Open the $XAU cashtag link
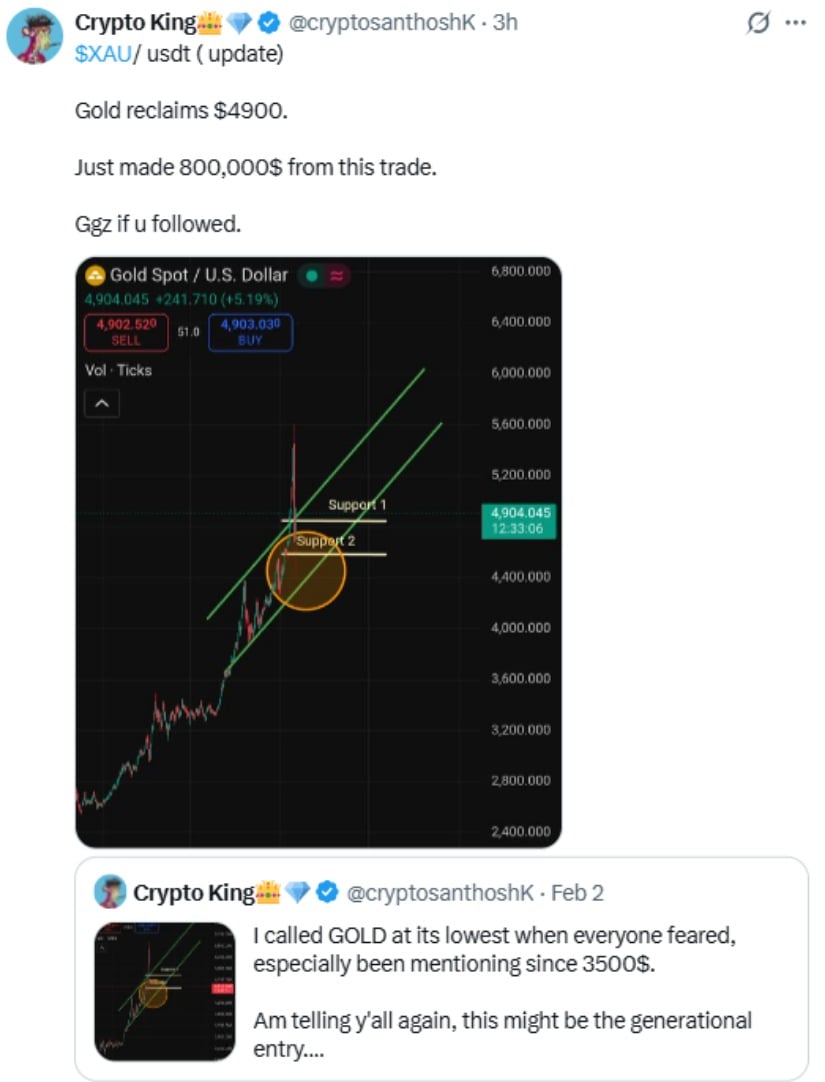The width and height of the screenshot is (825, 1082). click(x=103, y=54)
